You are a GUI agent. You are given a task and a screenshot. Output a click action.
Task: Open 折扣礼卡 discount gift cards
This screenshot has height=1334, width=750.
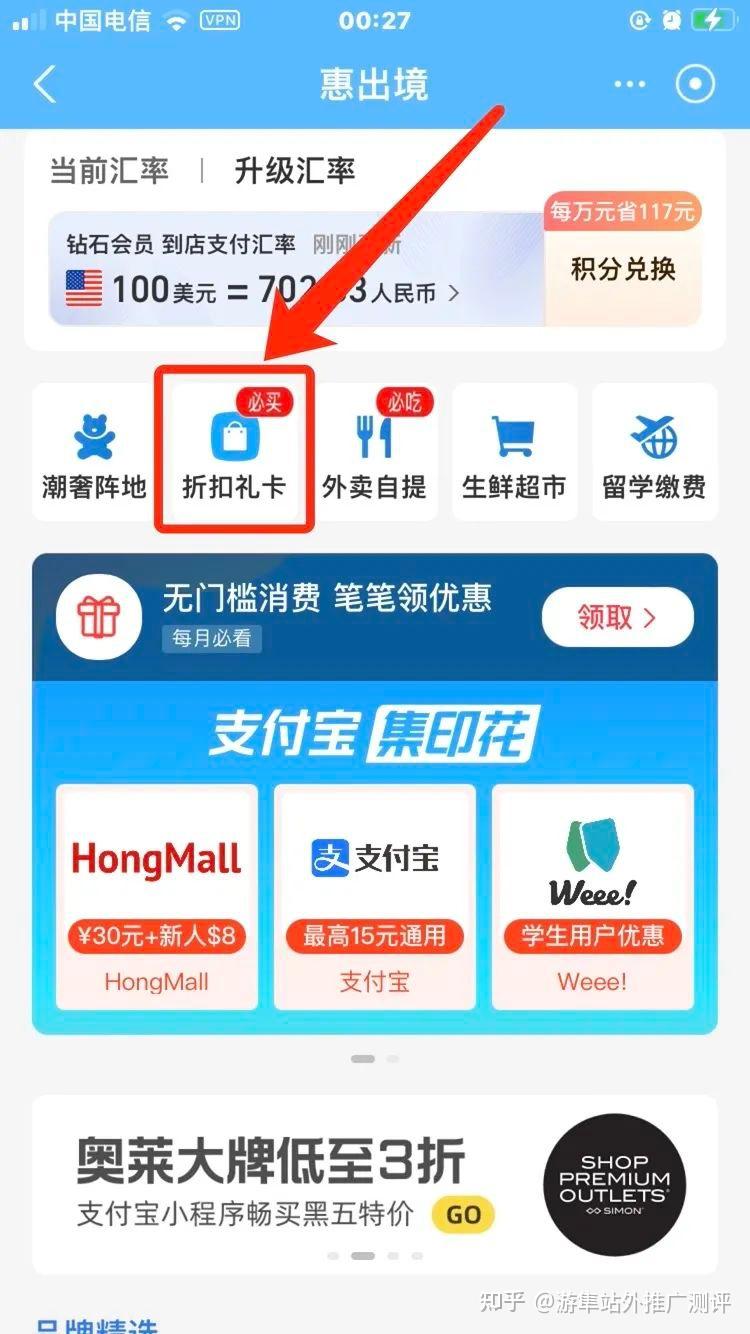coord(234,452)
